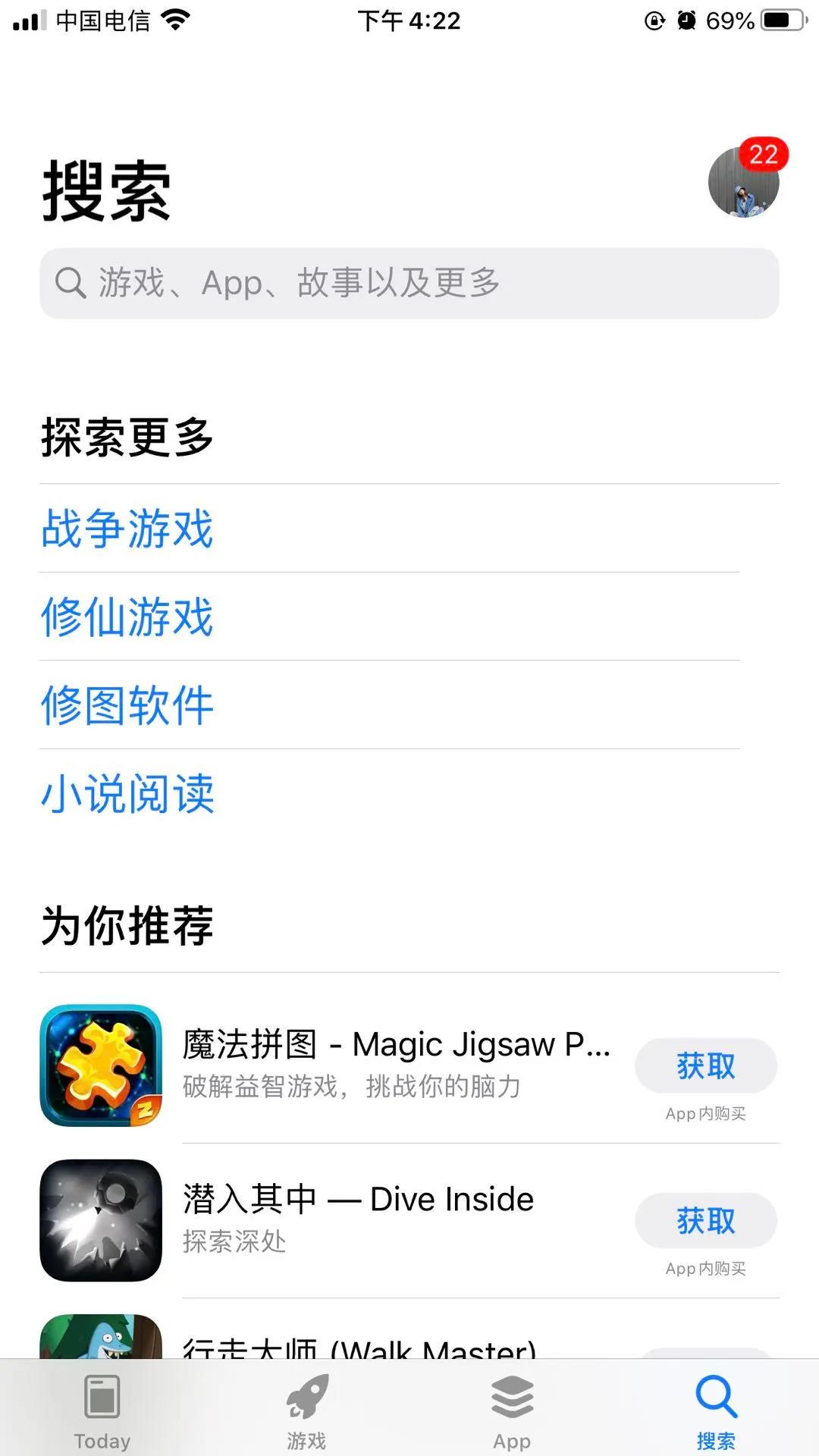Image resolution: width=819 pixels, height=1456 pixels.
Task: Open the account profile avatar
Action: pyautogui.click(x=743, y=182)
